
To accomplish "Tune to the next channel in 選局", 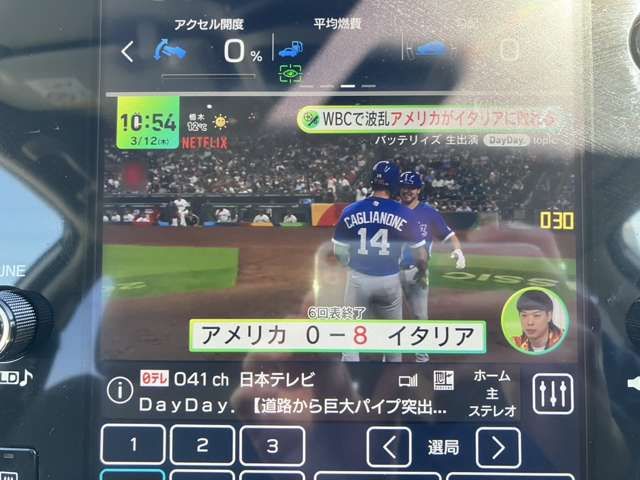I will [497, 446].
